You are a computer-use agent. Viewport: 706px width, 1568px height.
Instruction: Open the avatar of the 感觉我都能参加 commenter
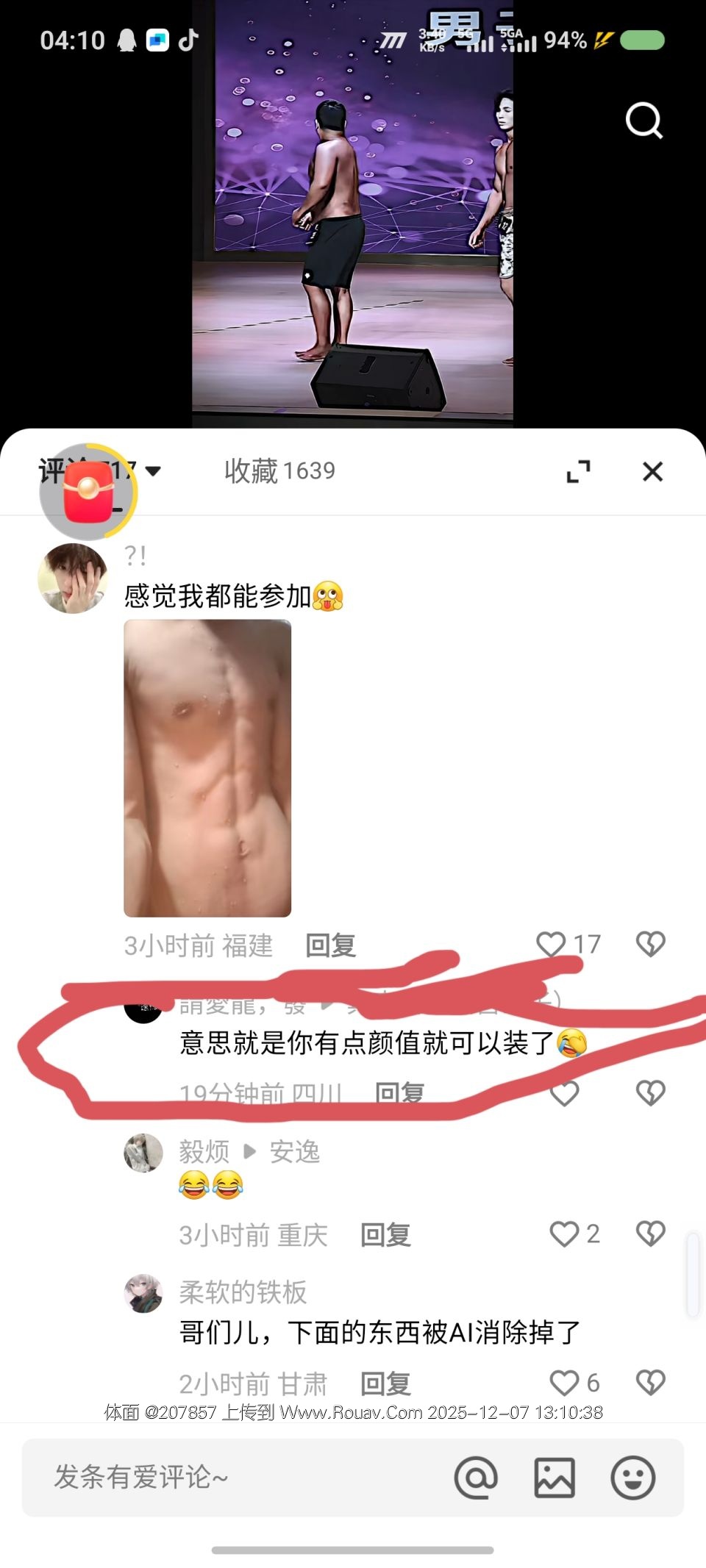pyautogui.click(x=72, y=579)
